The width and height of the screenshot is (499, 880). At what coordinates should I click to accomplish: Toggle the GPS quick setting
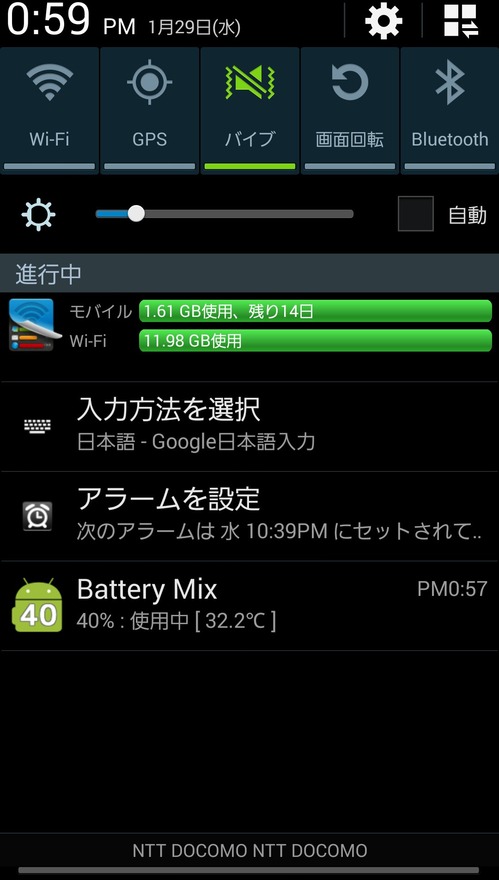point(149,111)
